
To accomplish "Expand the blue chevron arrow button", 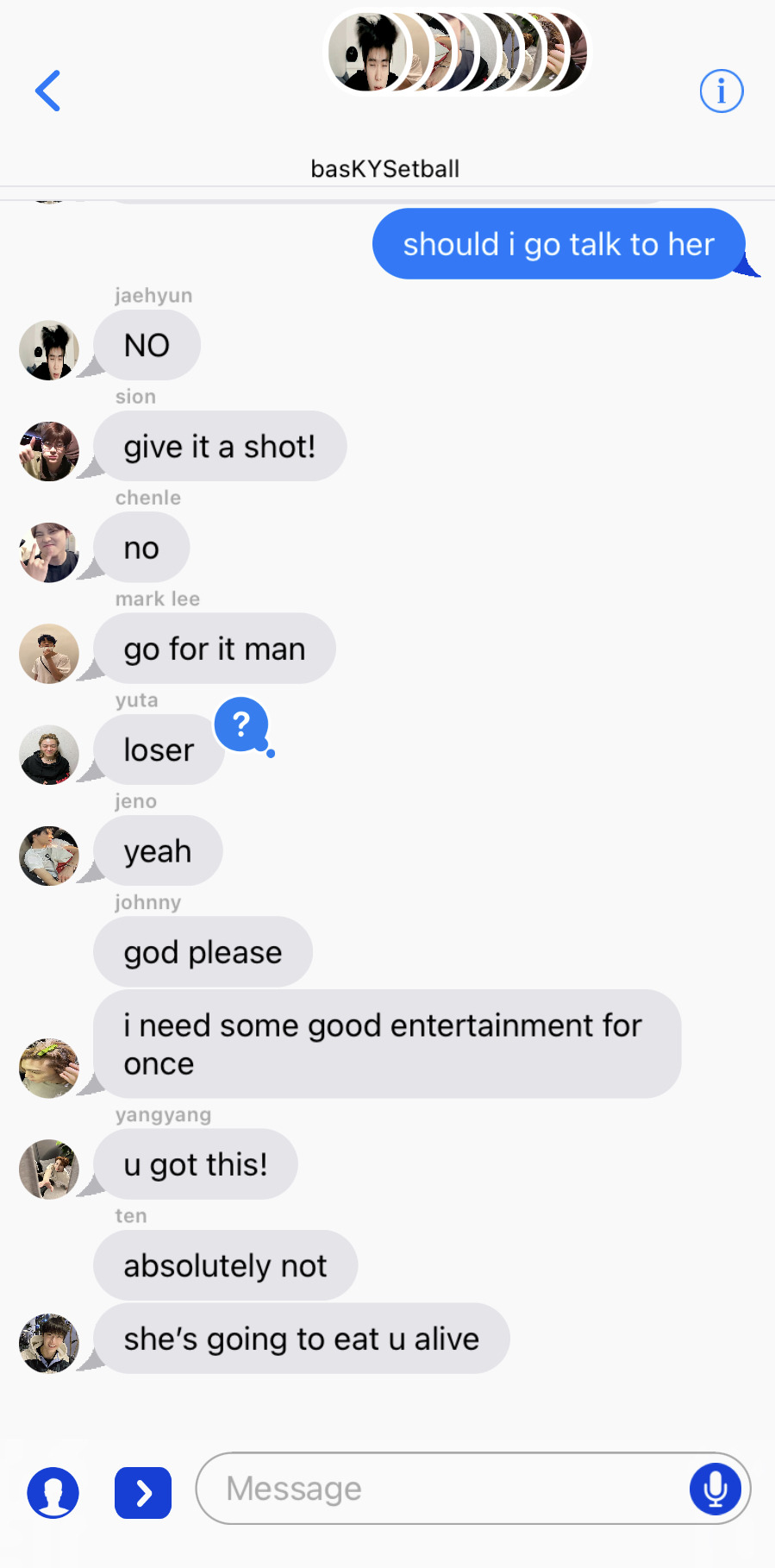I will [x=143, y=1492].
